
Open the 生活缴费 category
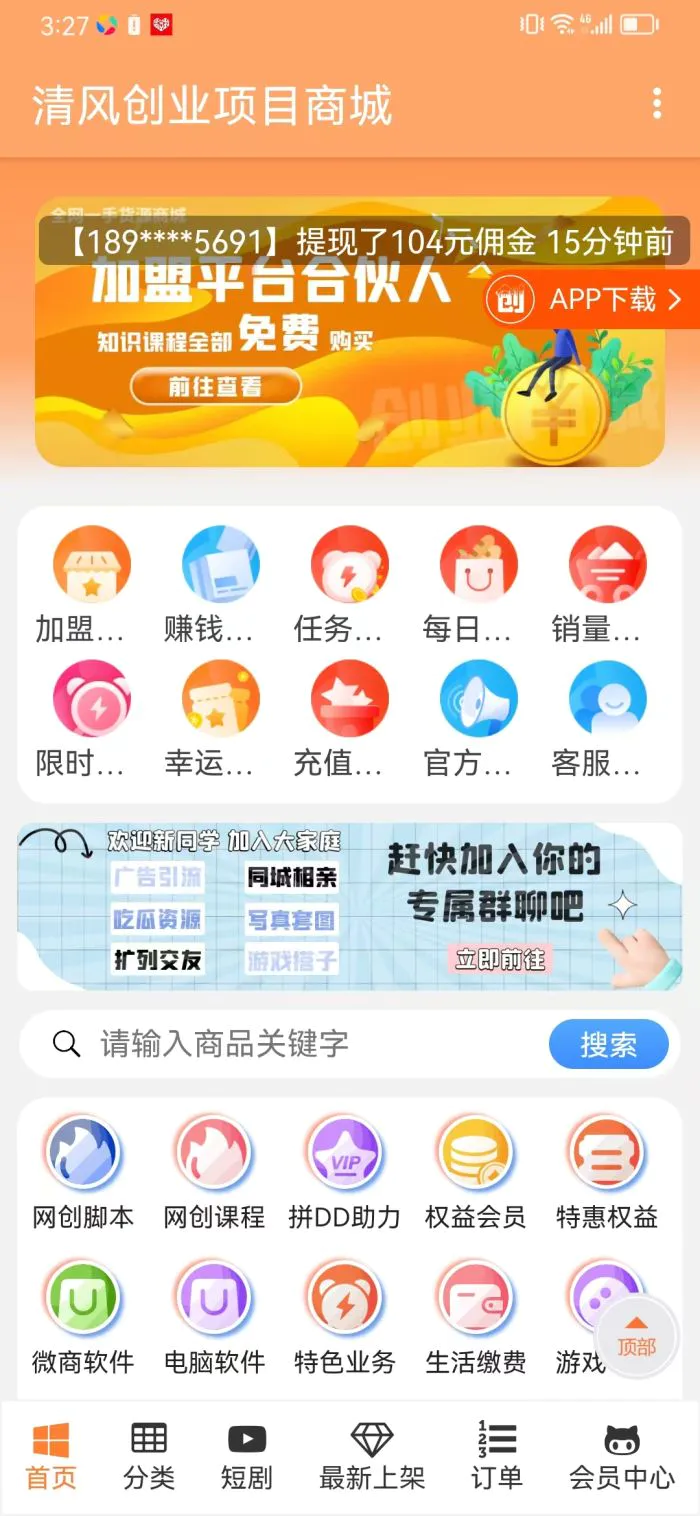point(475,1317)
